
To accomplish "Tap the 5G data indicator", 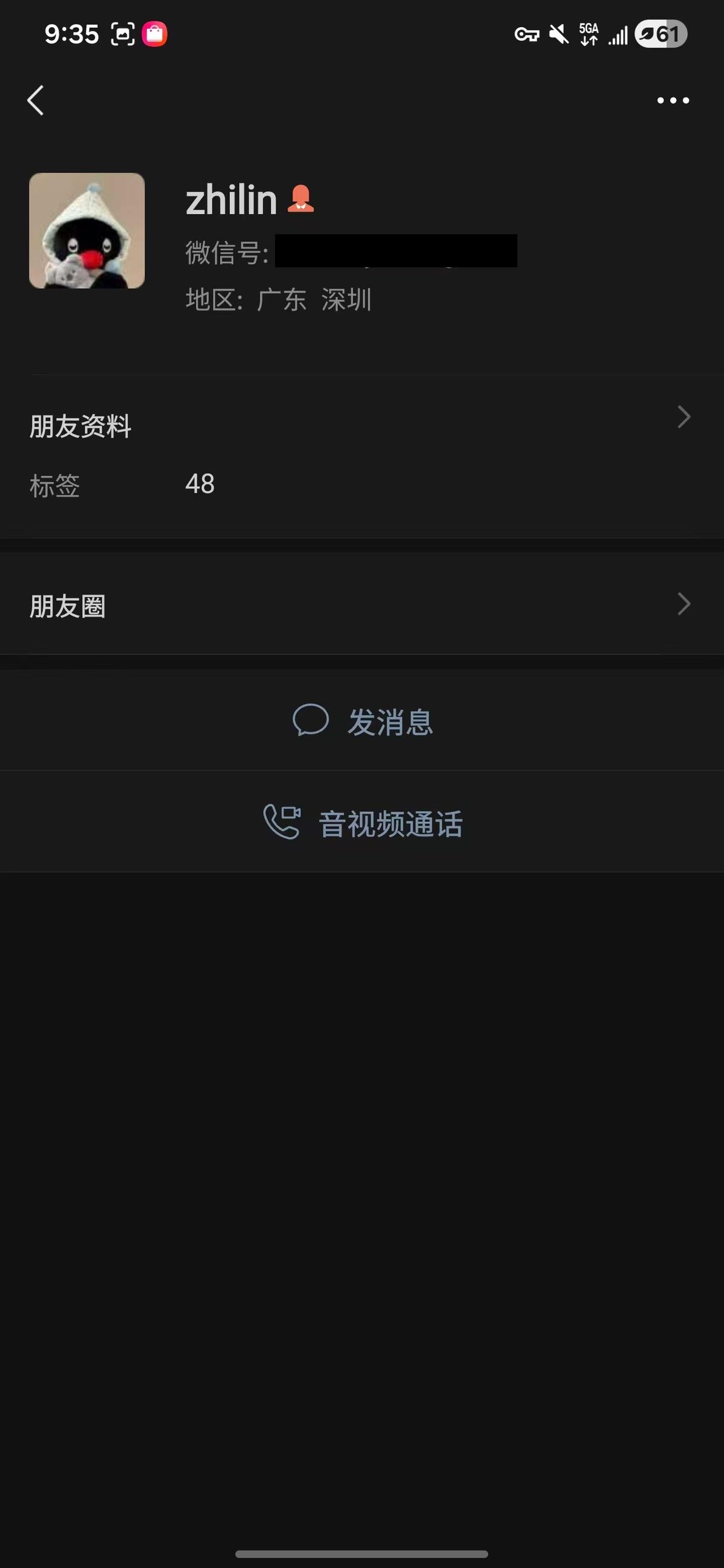I will (589, 35).
